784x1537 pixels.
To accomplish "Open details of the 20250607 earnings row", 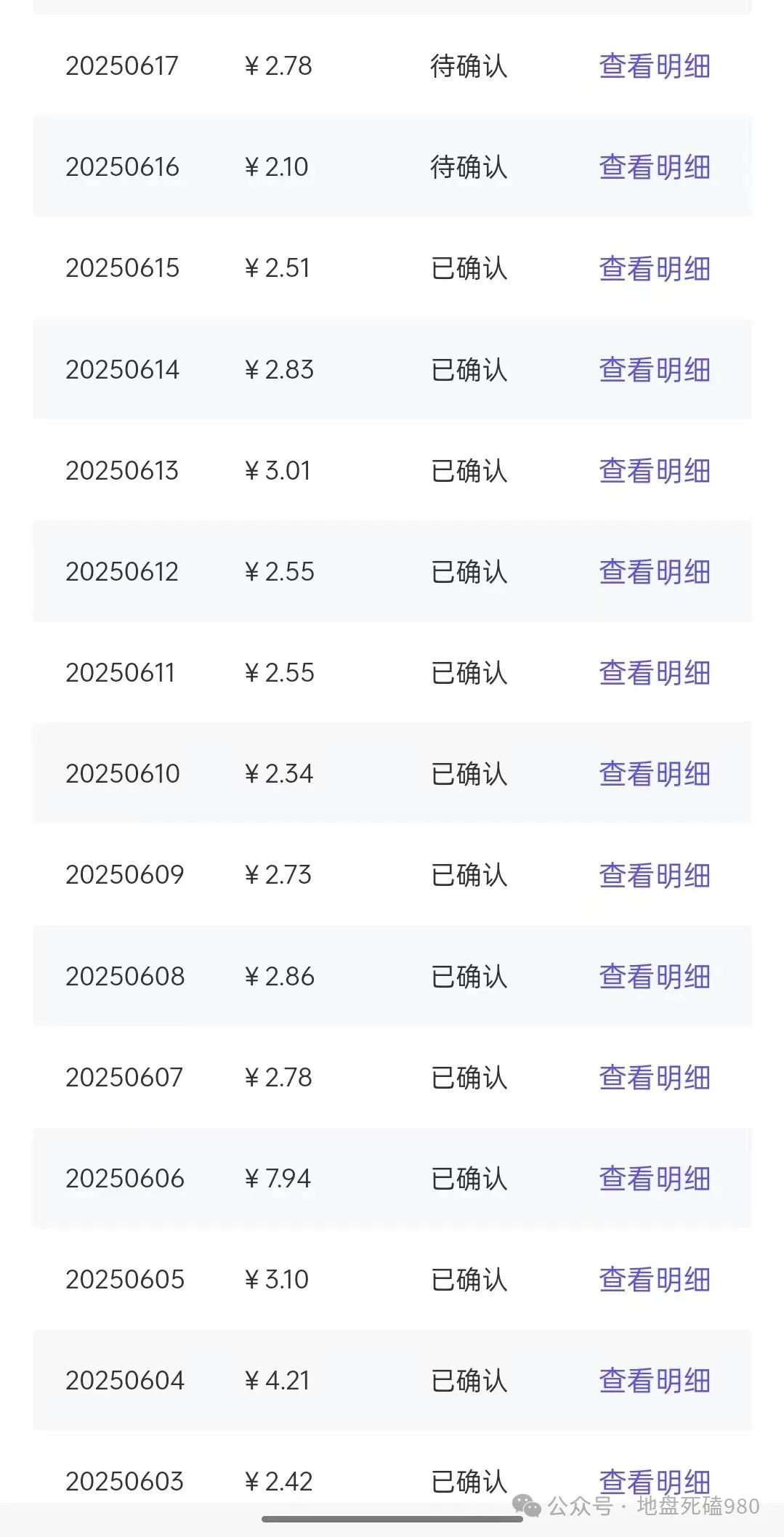I will click(x=653, y=1078).
